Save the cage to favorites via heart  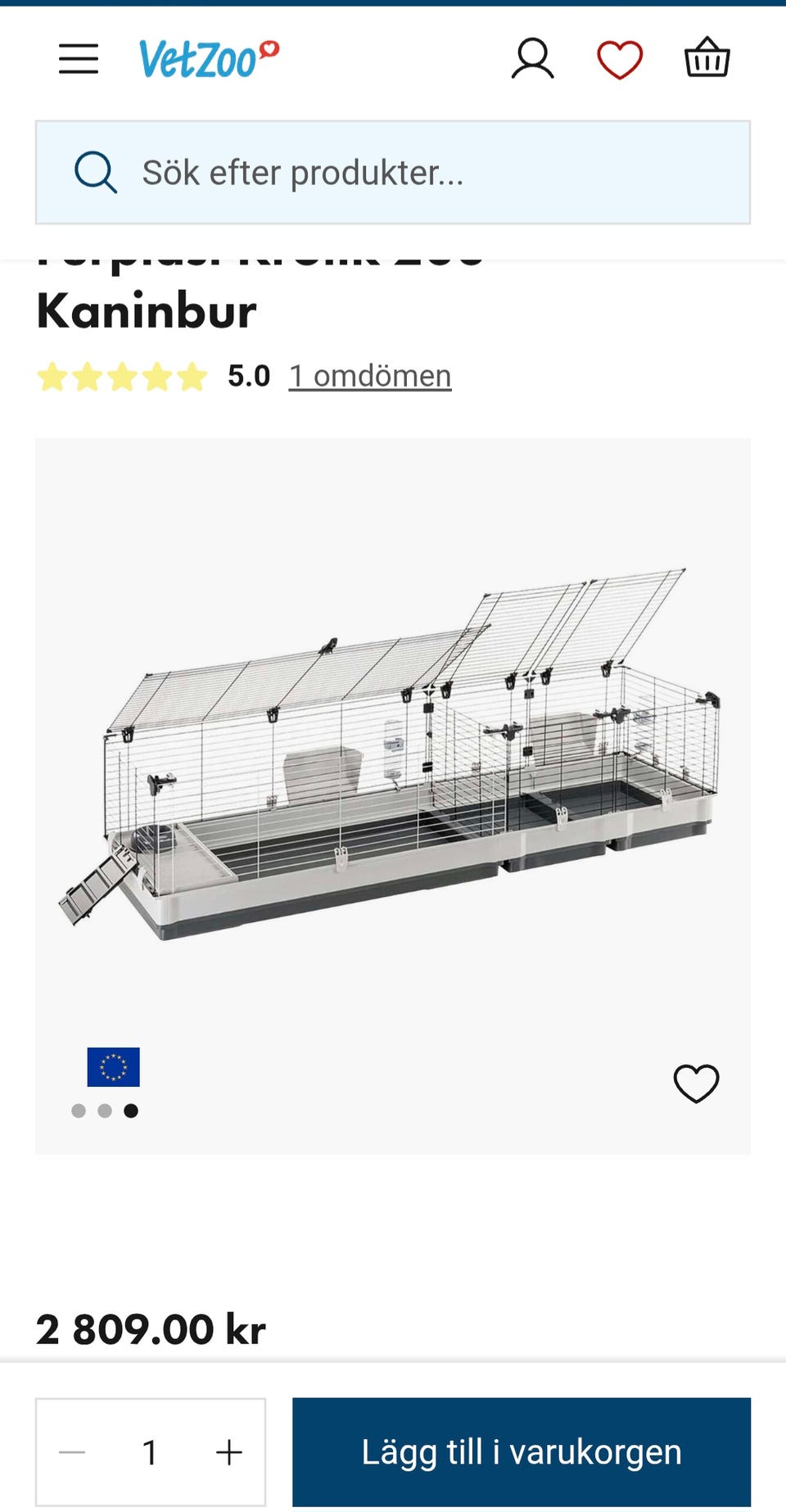pos(697,1084)
